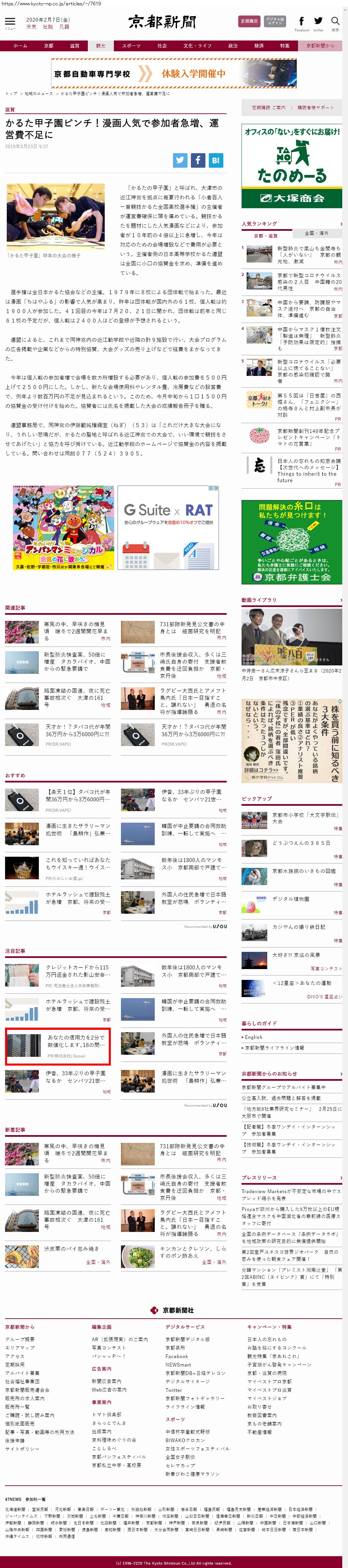Tap the 定期購読 subscription button
This screenshot has height=1568, width=348.
coord(249,21)
